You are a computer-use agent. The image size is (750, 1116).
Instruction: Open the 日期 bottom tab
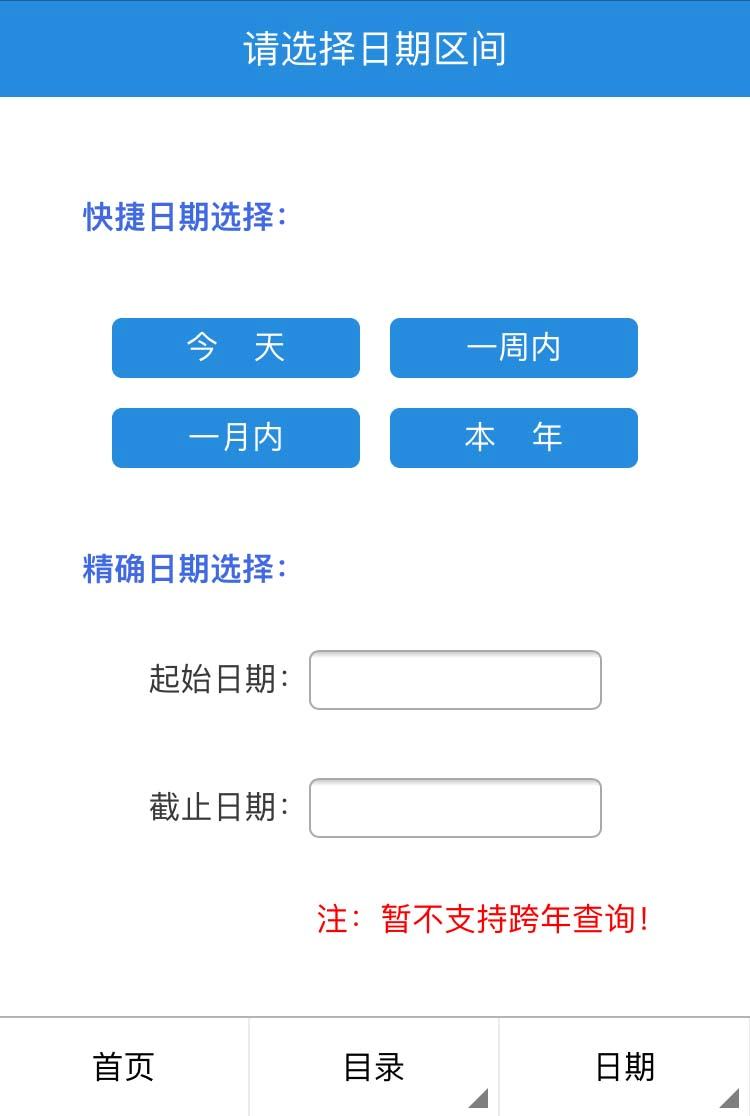coord(624,1067)
